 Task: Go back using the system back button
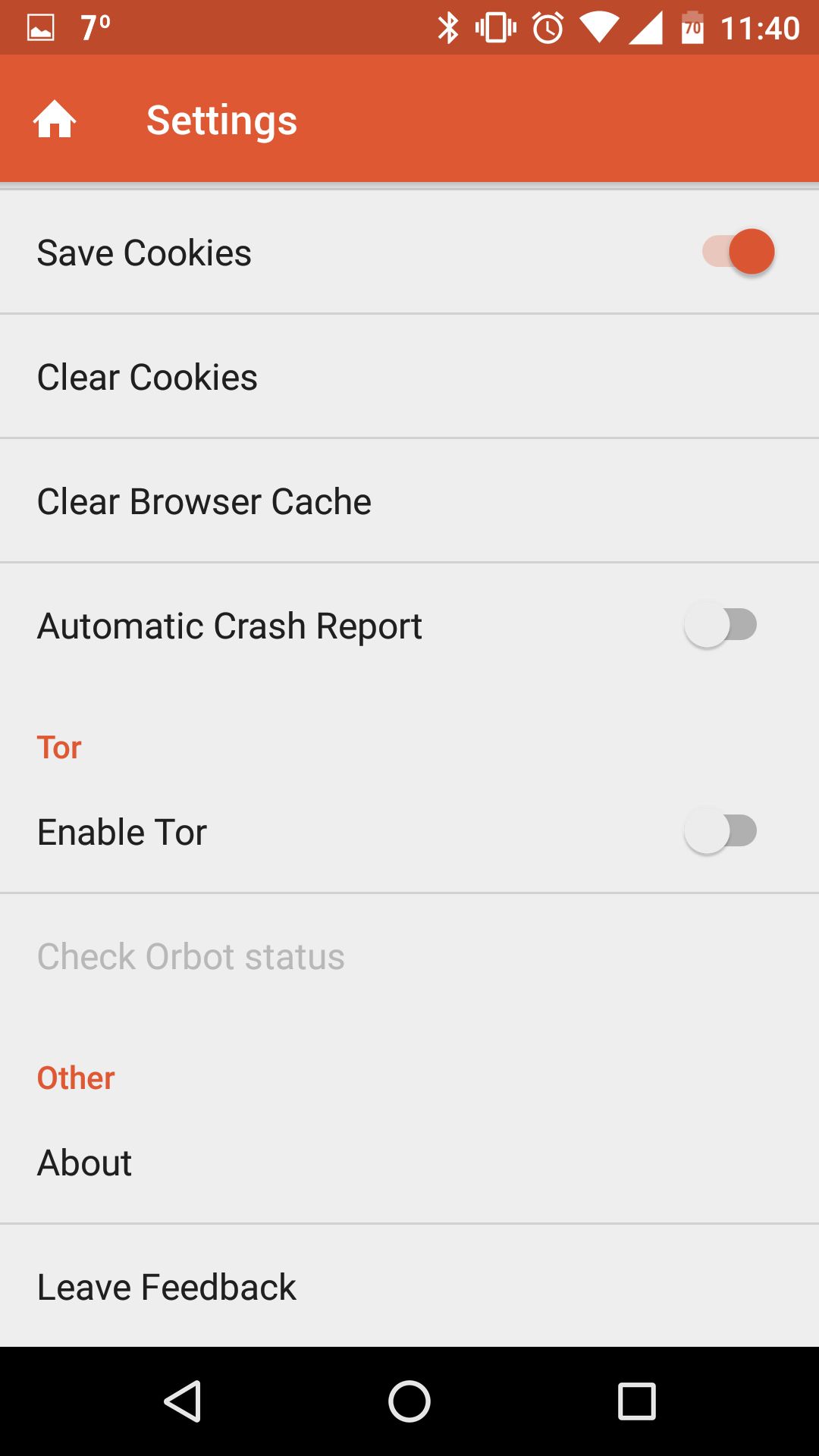click(x=182, y=1401)
